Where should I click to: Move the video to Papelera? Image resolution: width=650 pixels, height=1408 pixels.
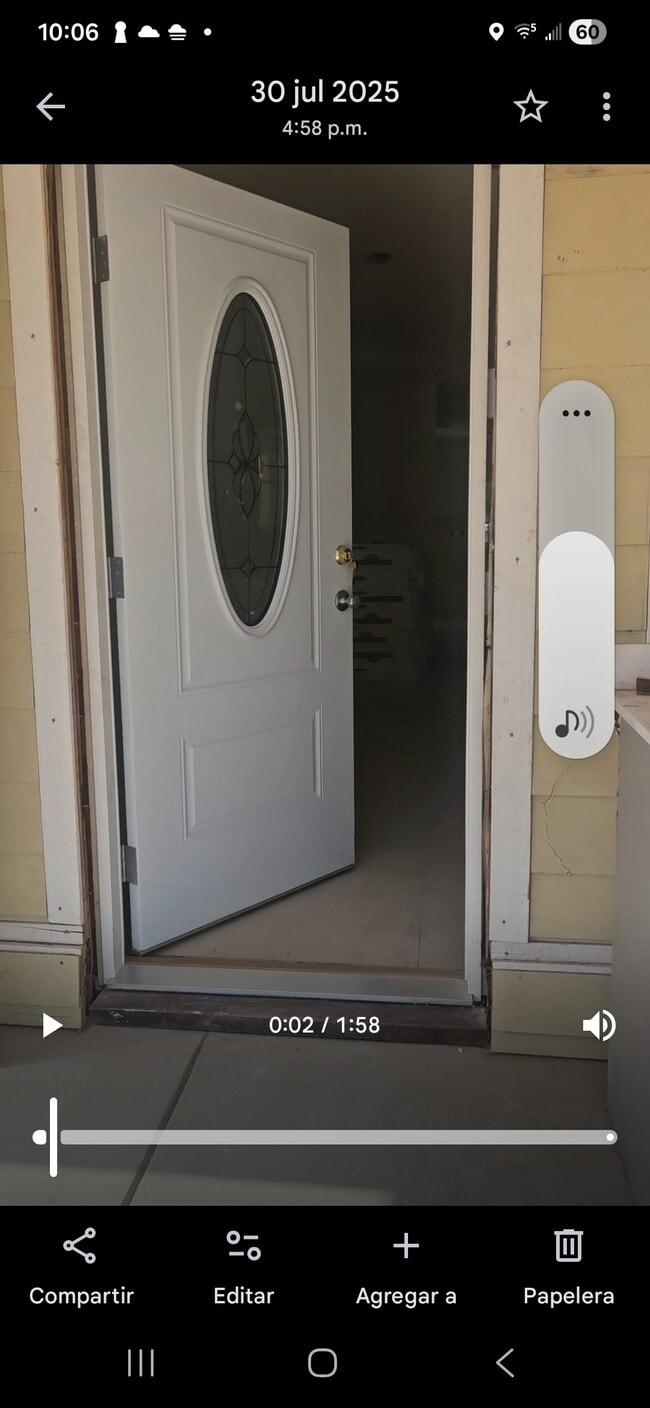[568, 1266]
